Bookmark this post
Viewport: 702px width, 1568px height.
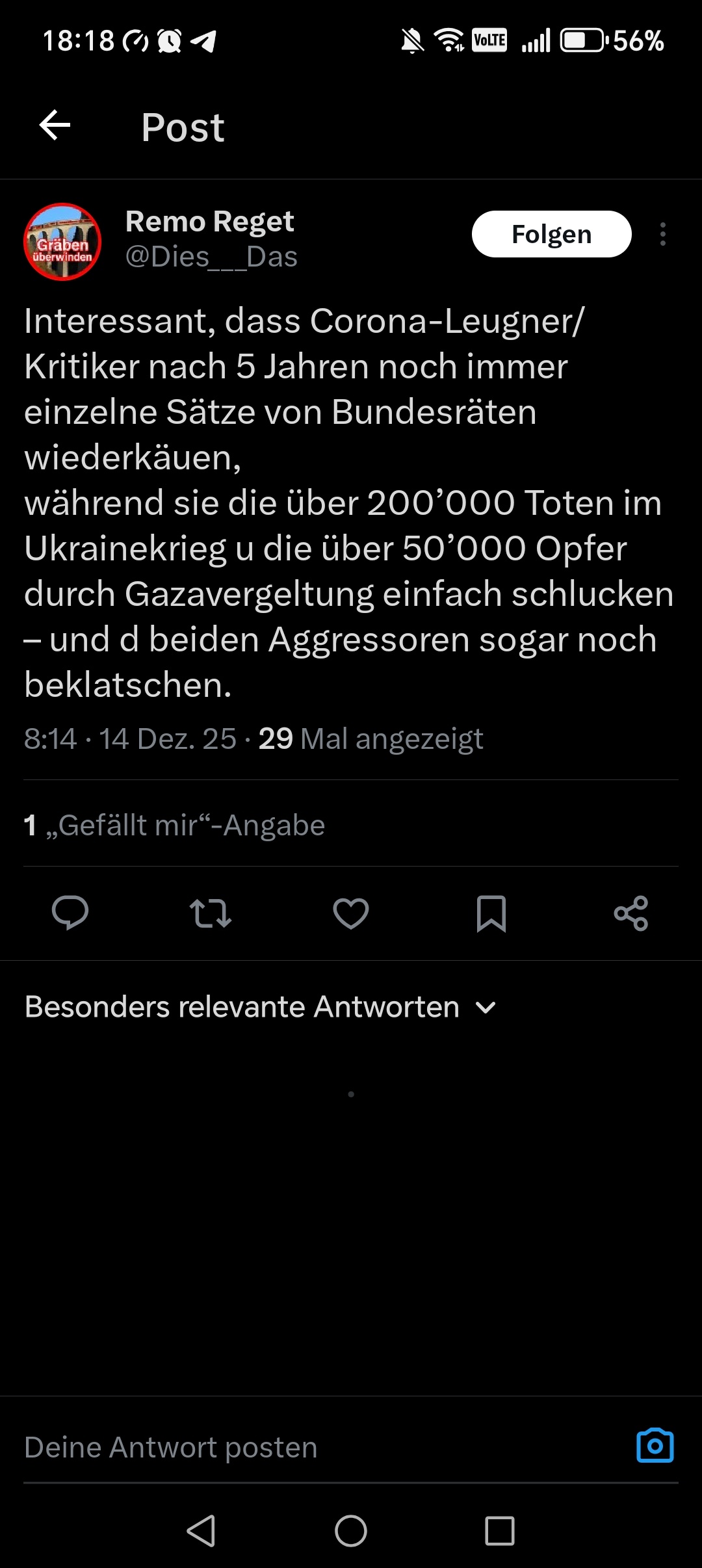[491, 913]
